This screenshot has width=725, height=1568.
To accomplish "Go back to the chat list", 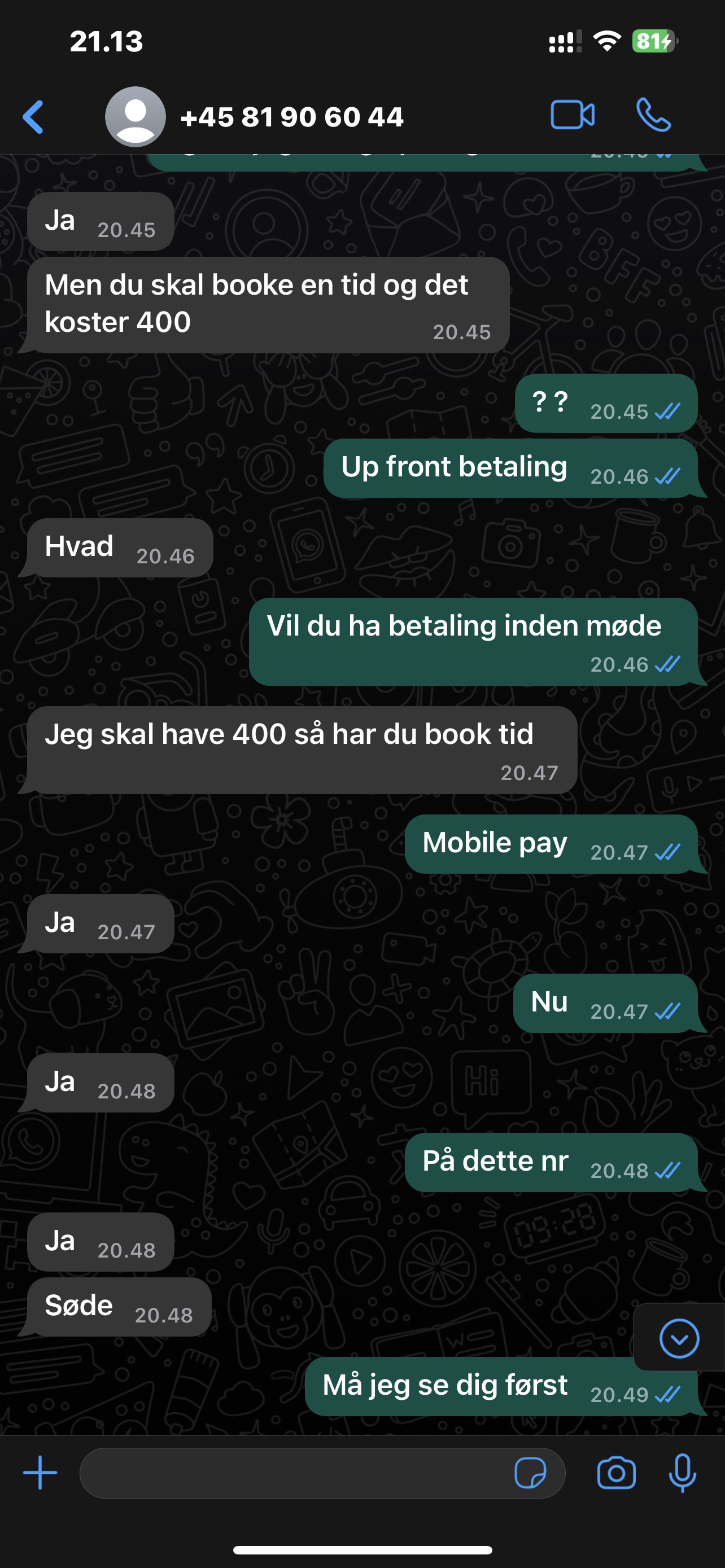I will pos(33,117).
